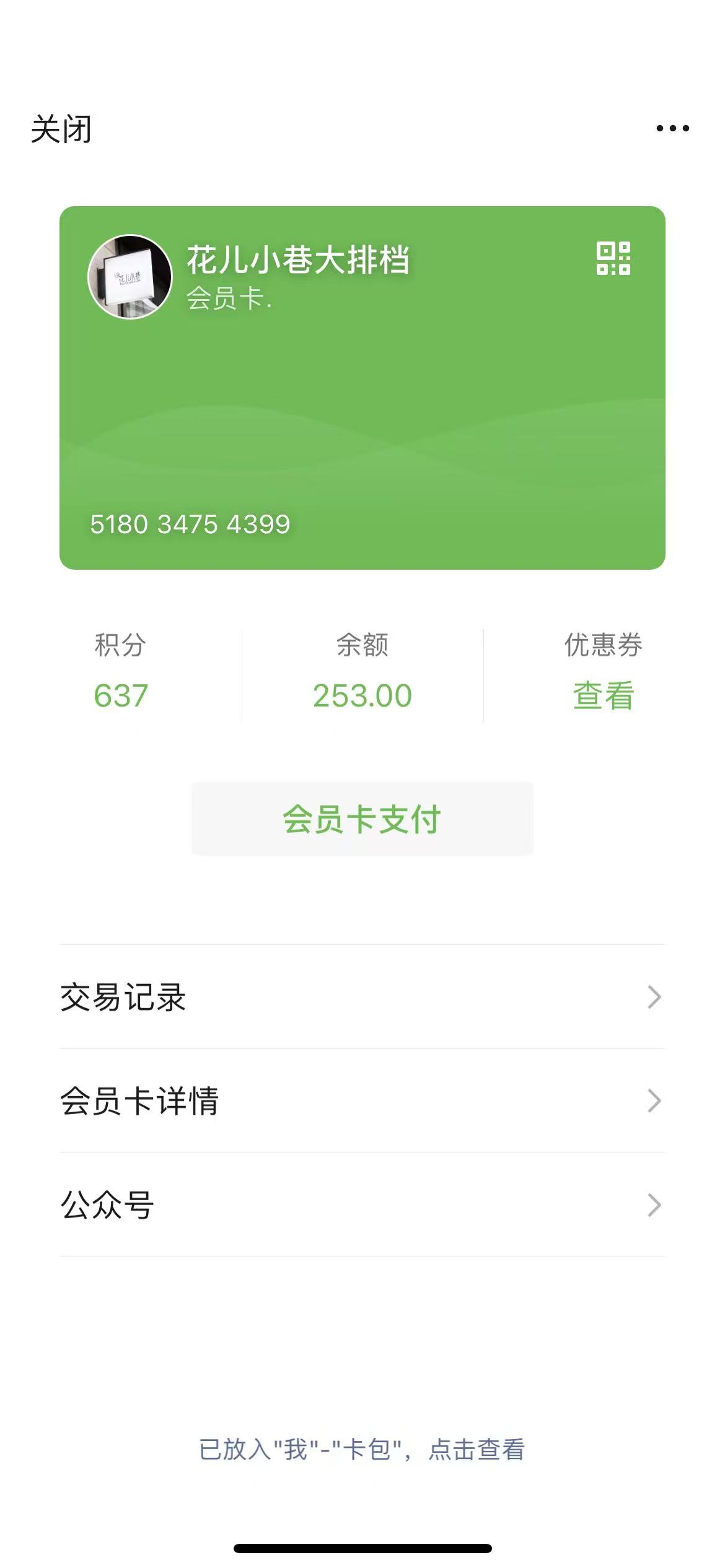Open the 余额 balance details

pyautogui.click(x=362, y=695)
